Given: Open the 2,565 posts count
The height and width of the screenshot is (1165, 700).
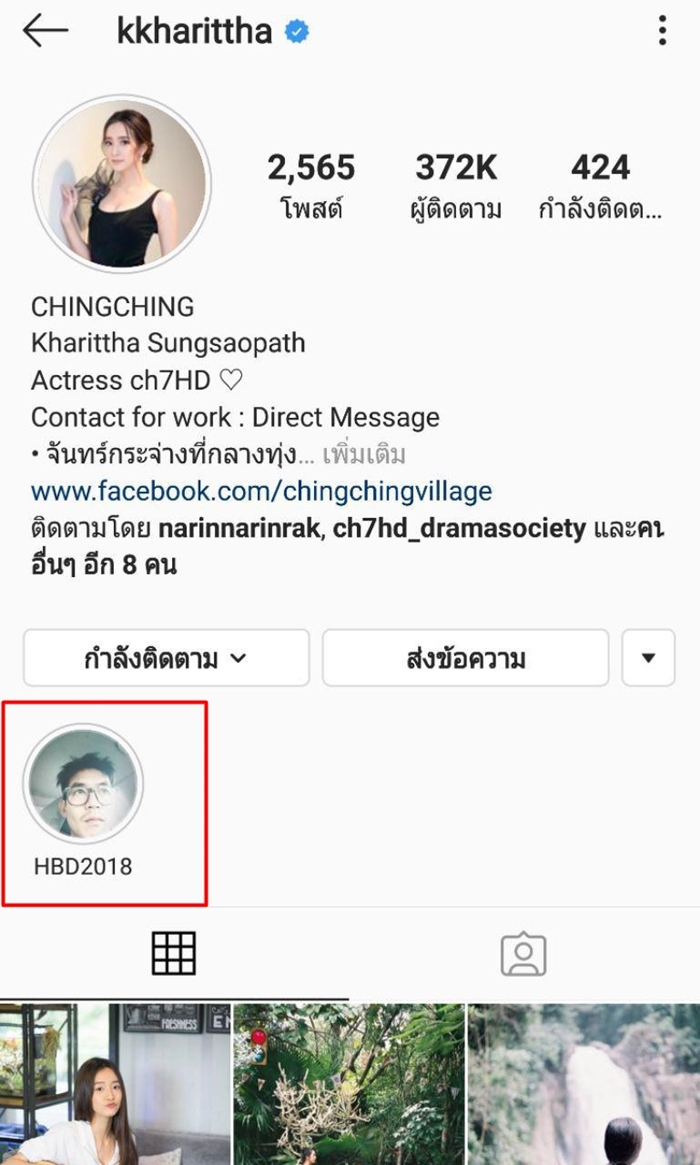Looking at the screenshot, I should tap(311, 183).
